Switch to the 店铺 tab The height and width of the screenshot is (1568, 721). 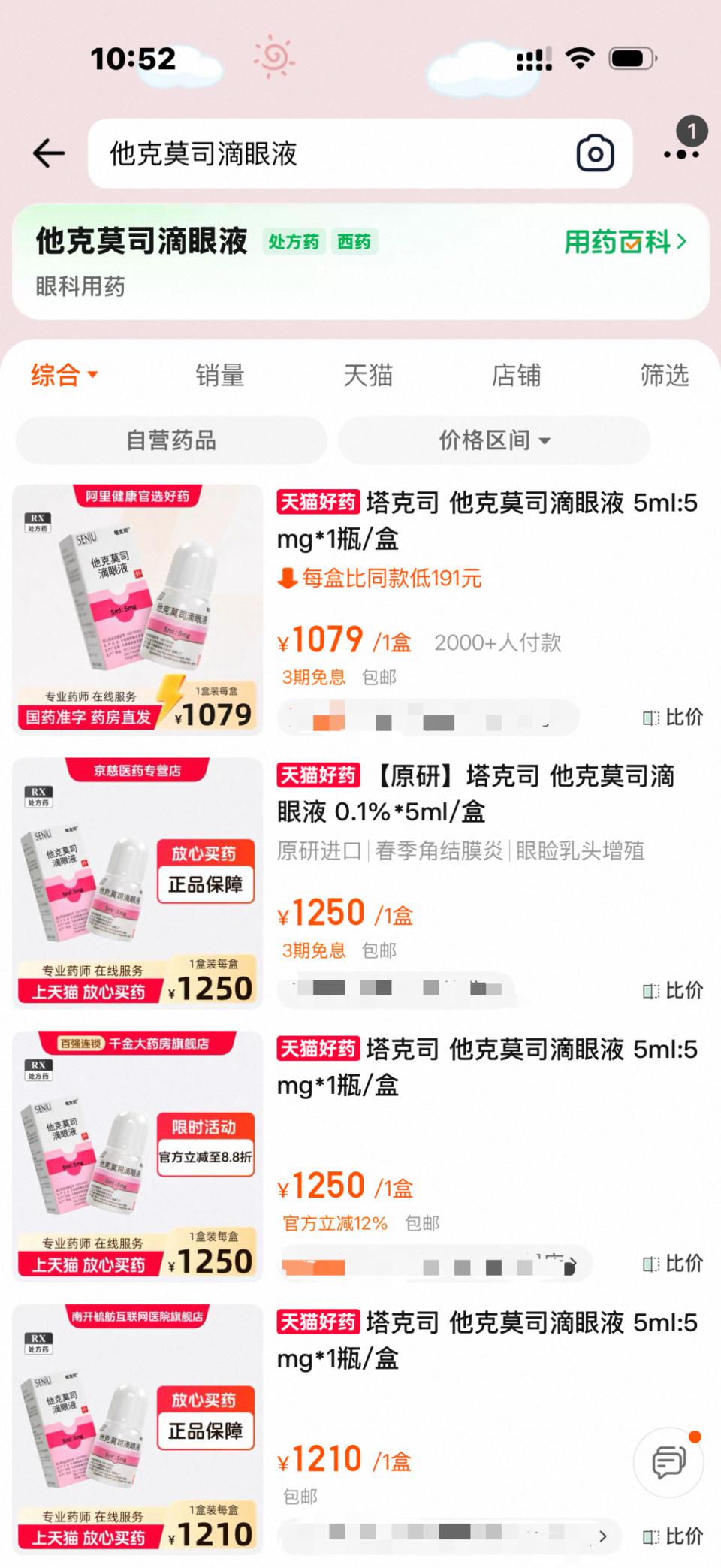click(516, 375)
